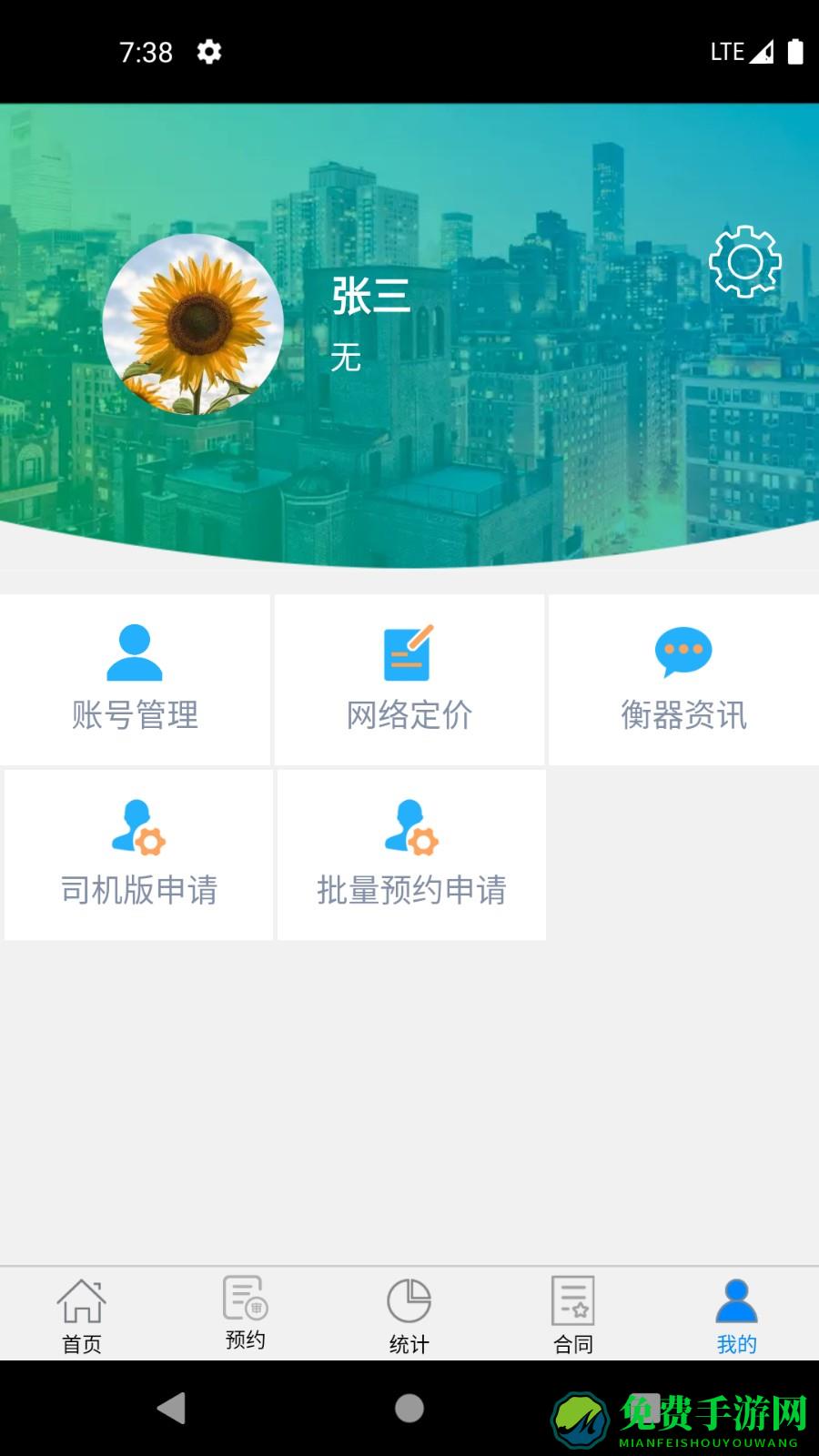Tap the 批量预约申请 user-gear icon
819x1456 pixels.
click(x=410, y=828)
